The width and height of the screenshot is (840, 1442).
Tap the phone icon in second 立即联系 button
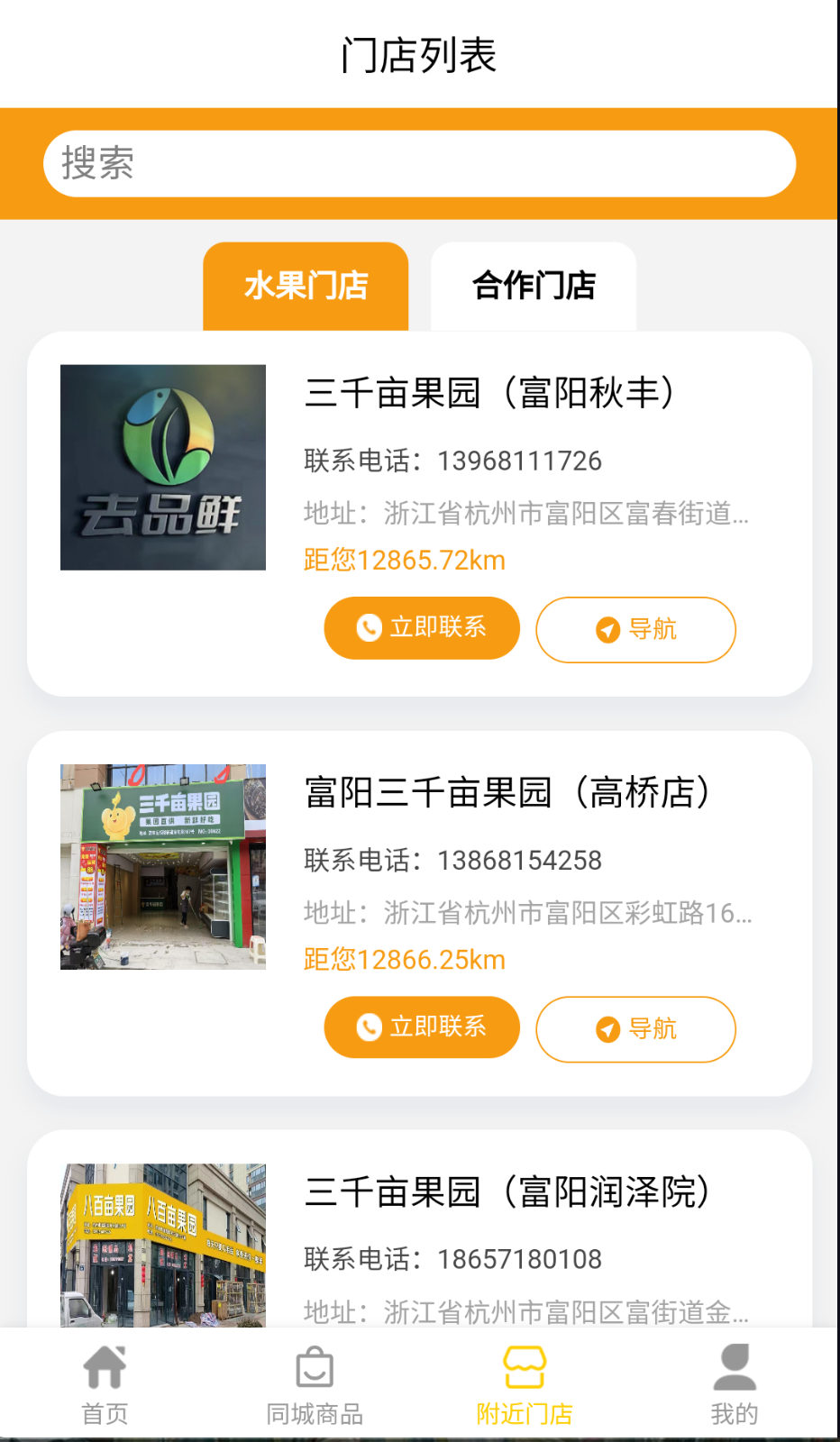coord(368,1027)
